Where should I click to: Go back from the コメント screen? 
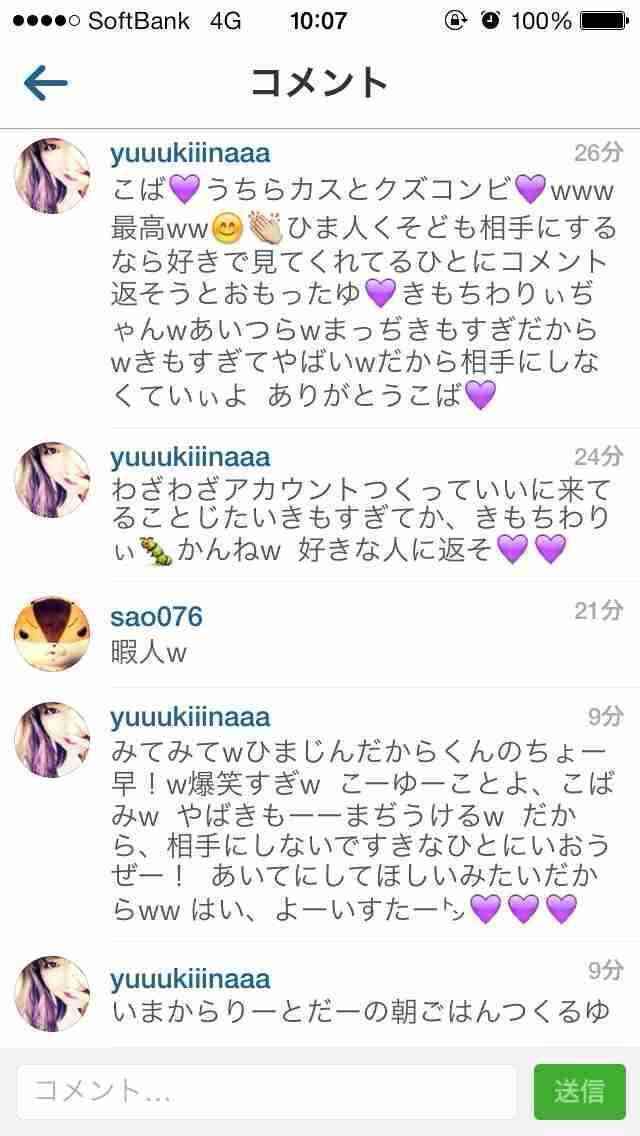[45, 83]
